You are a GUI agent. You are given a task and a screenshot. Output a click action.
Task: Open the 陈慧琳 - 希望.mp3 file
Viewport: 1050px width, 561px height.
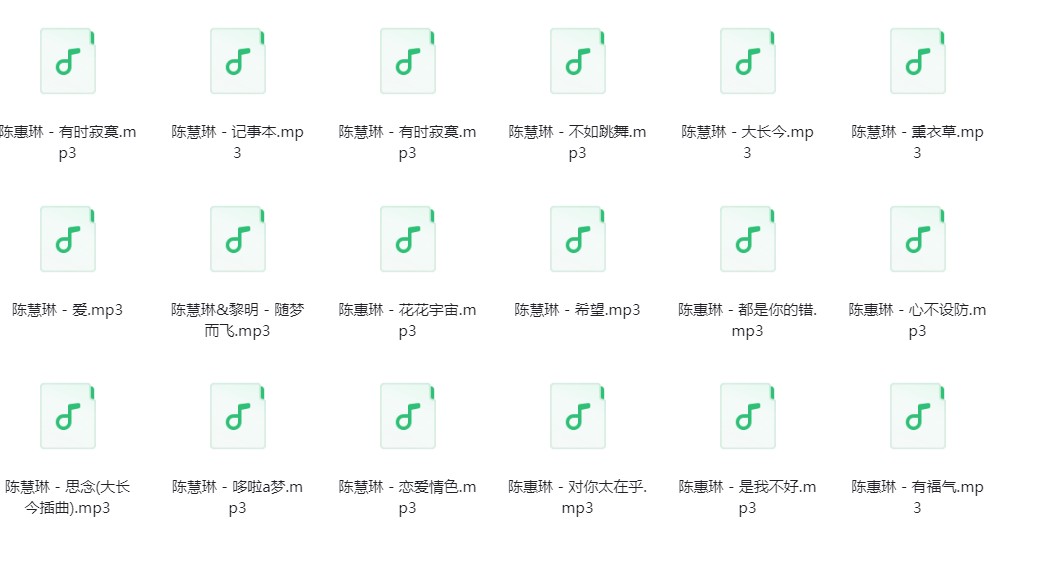(x=578, y=239)
